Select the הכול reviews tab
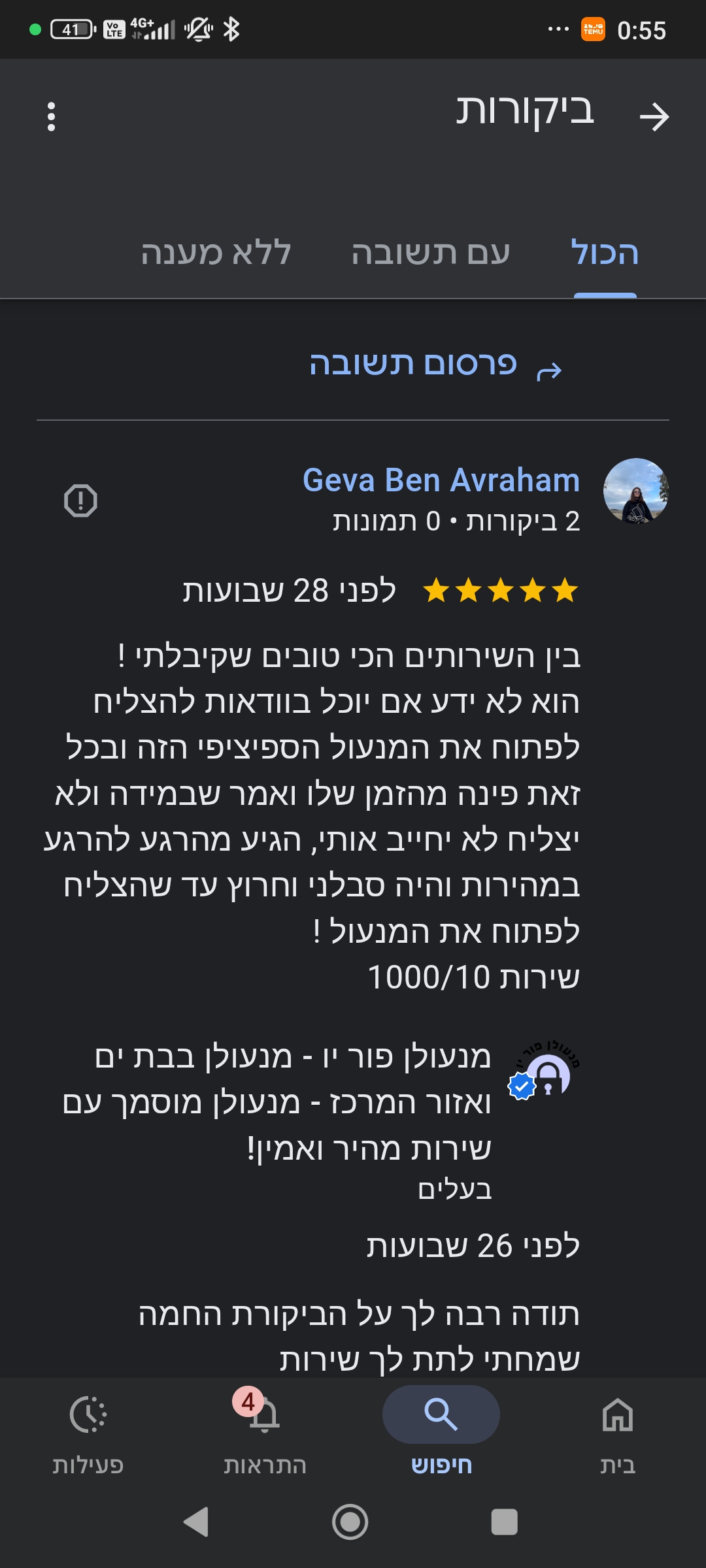The image size is (706, 1568). [605, 253]
